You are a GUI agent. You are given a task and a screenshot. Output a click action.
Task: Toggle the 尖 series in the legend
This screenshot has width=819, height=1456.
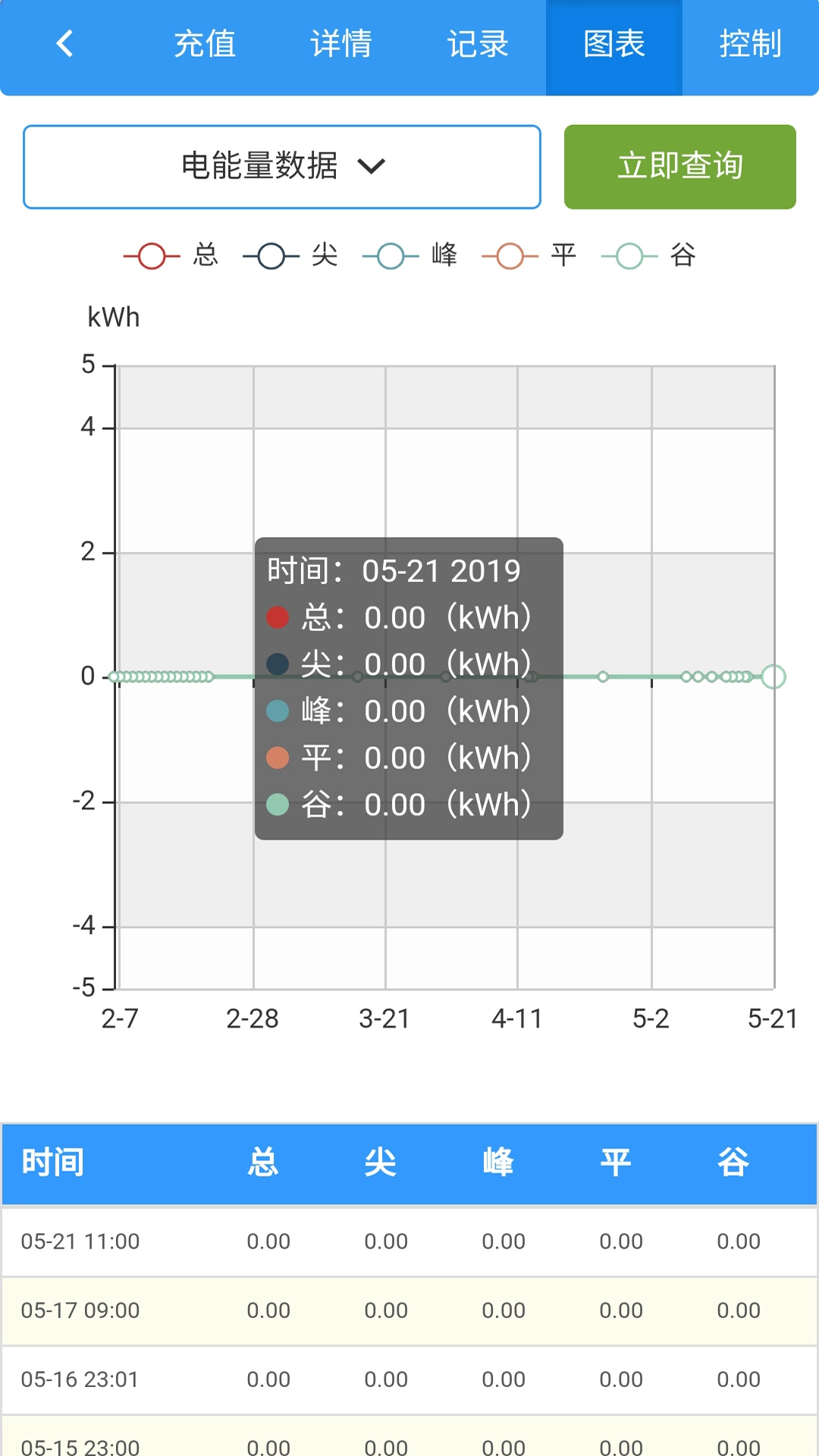point(290,256)
